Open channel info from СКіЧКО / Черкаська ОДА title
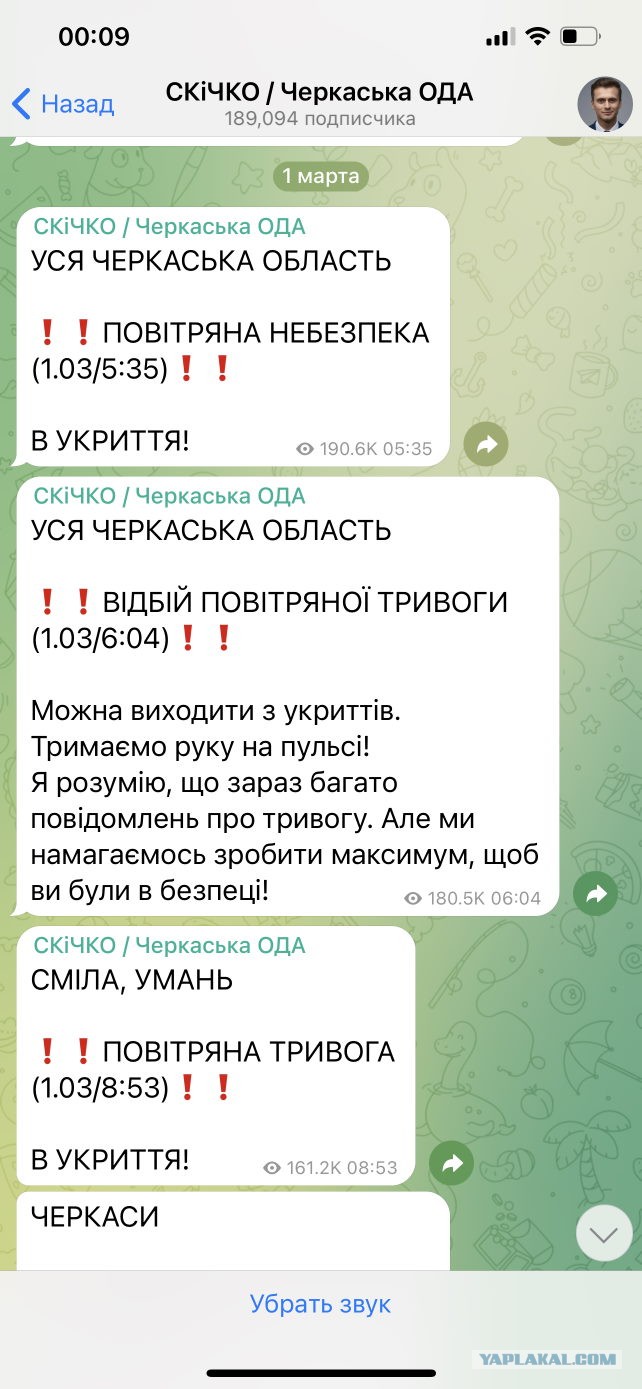 319,93
